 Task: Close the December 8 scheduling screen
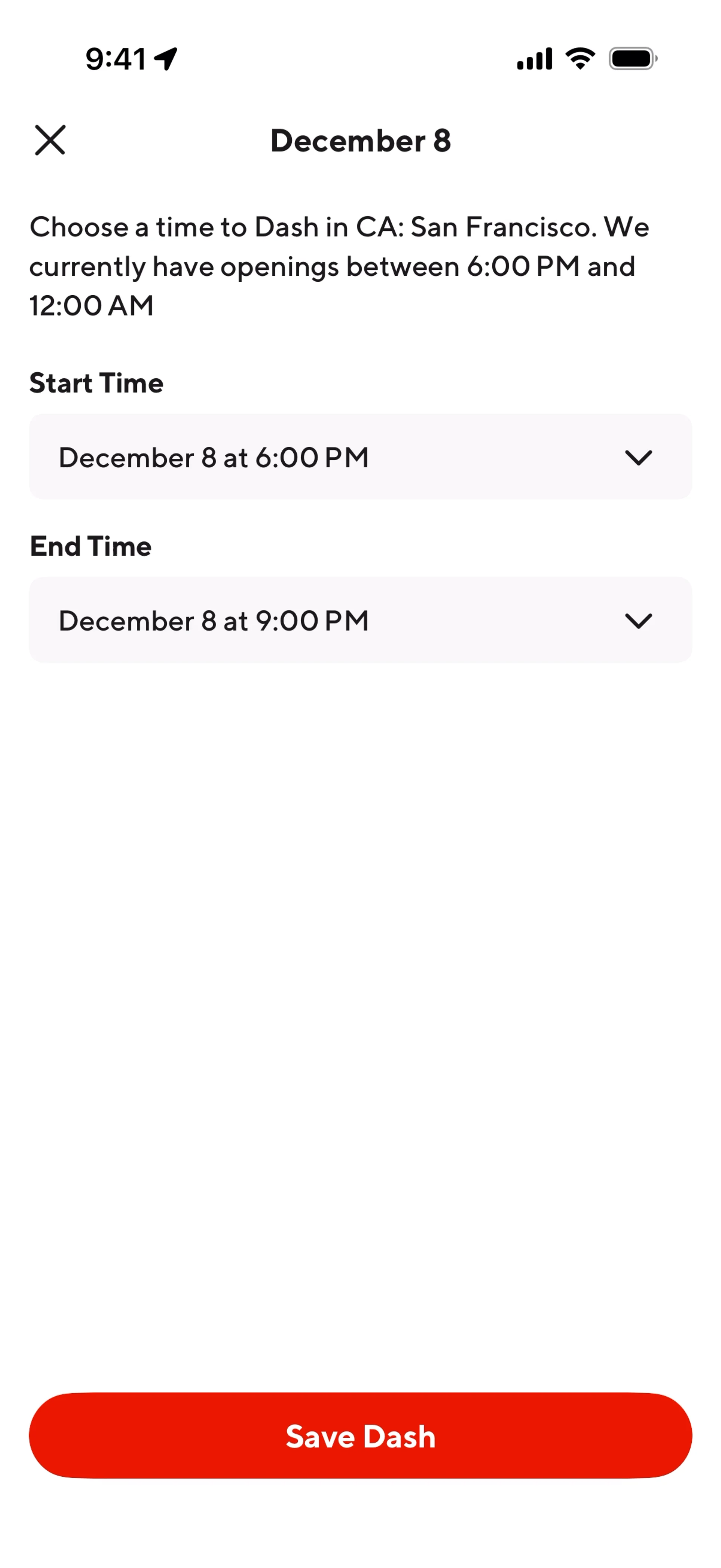[50, 140]
